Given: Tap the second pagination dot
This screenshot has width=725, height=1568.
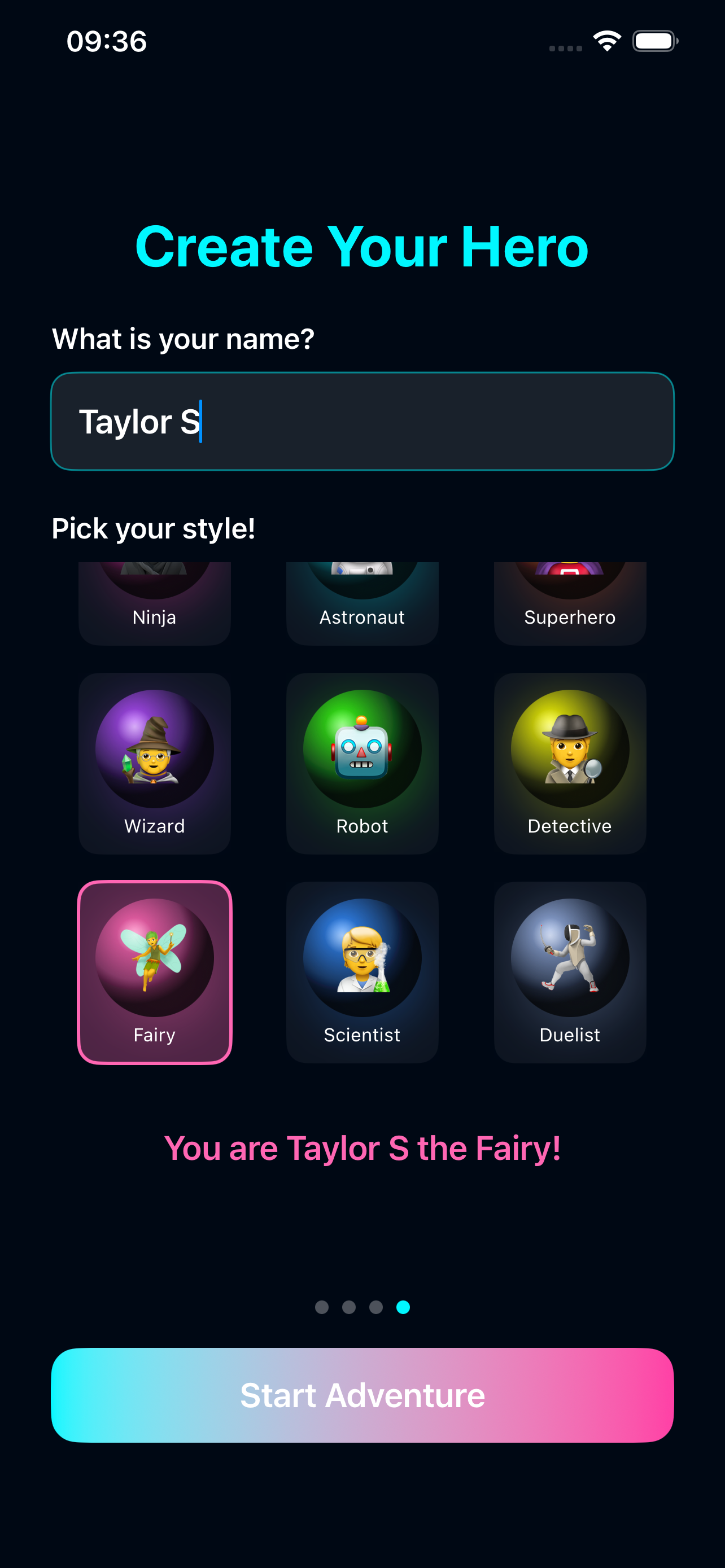Looking at the screenshot, I should pos(349,1307).
